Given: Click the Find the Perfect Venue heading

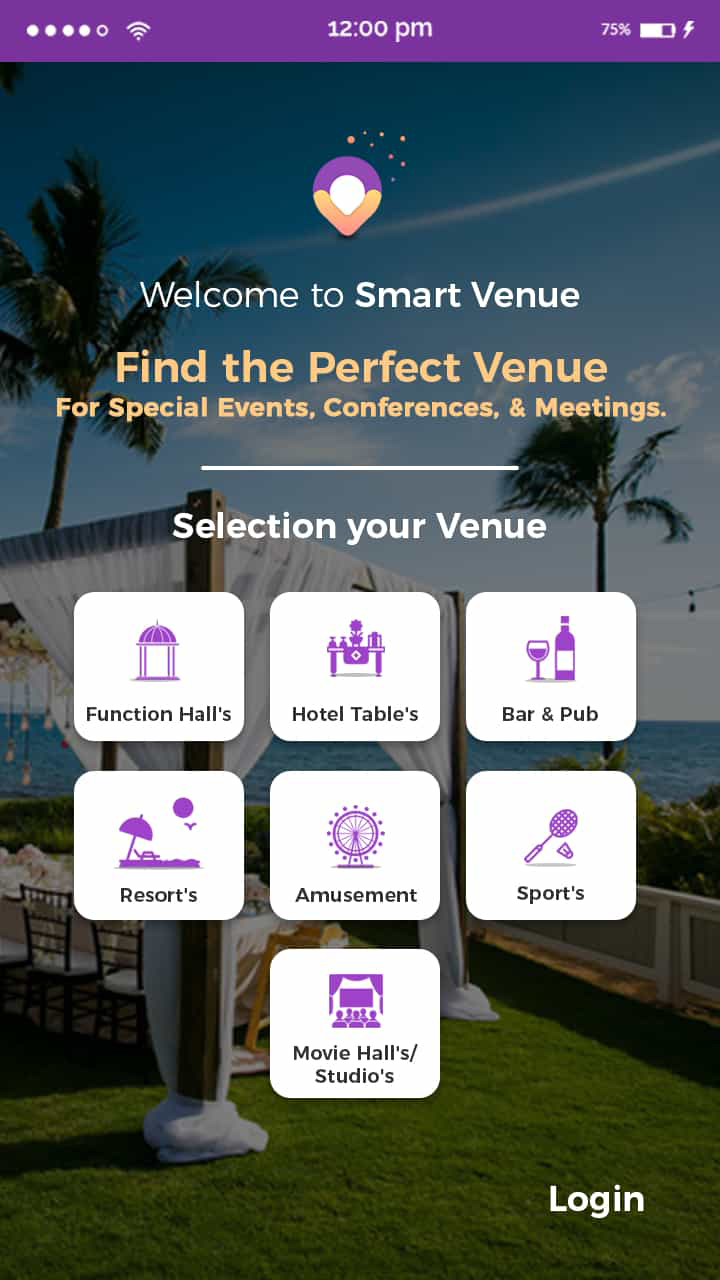Looking at the screenshot, I should (x=360, y=368).
